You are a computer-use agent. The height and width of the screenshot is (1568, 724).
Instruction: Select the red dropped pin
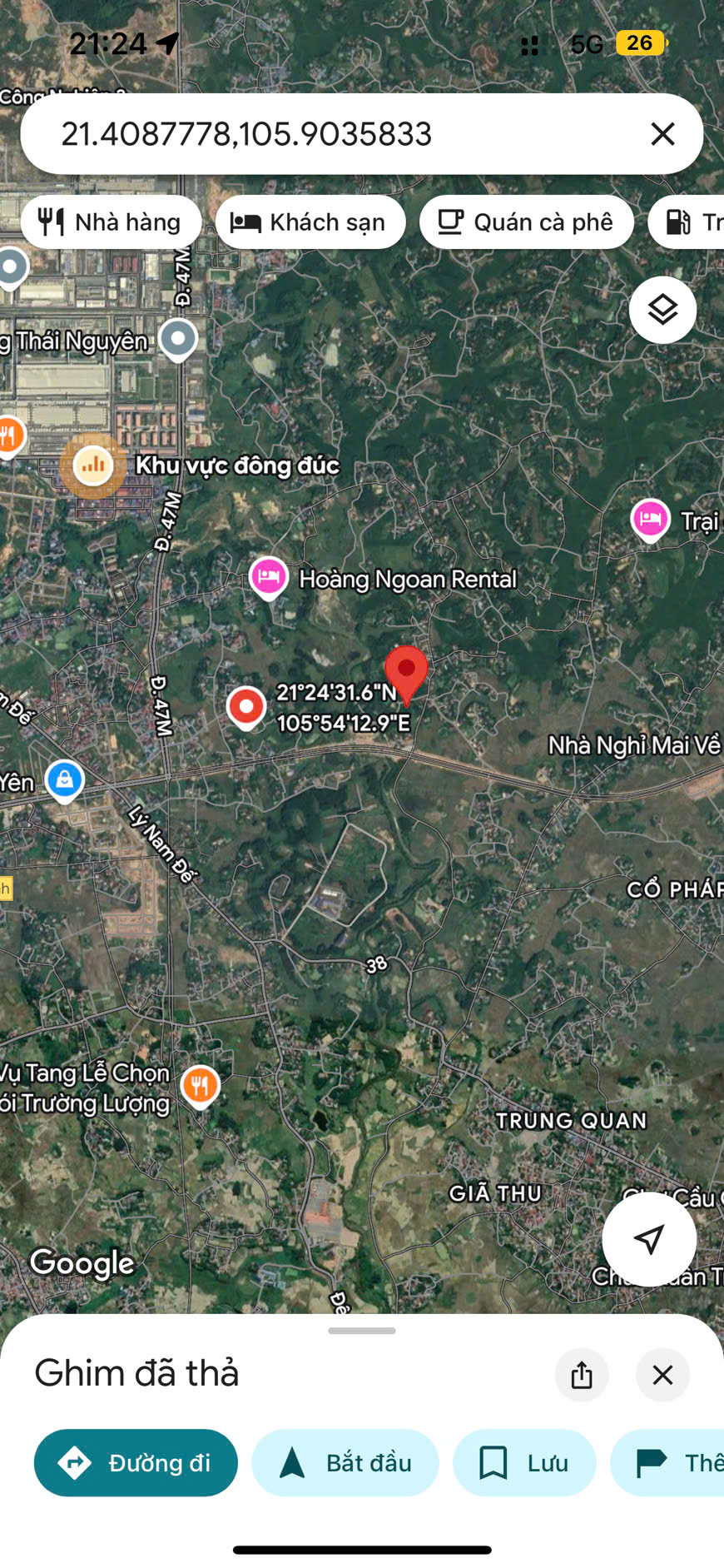[x=406, y=671]
